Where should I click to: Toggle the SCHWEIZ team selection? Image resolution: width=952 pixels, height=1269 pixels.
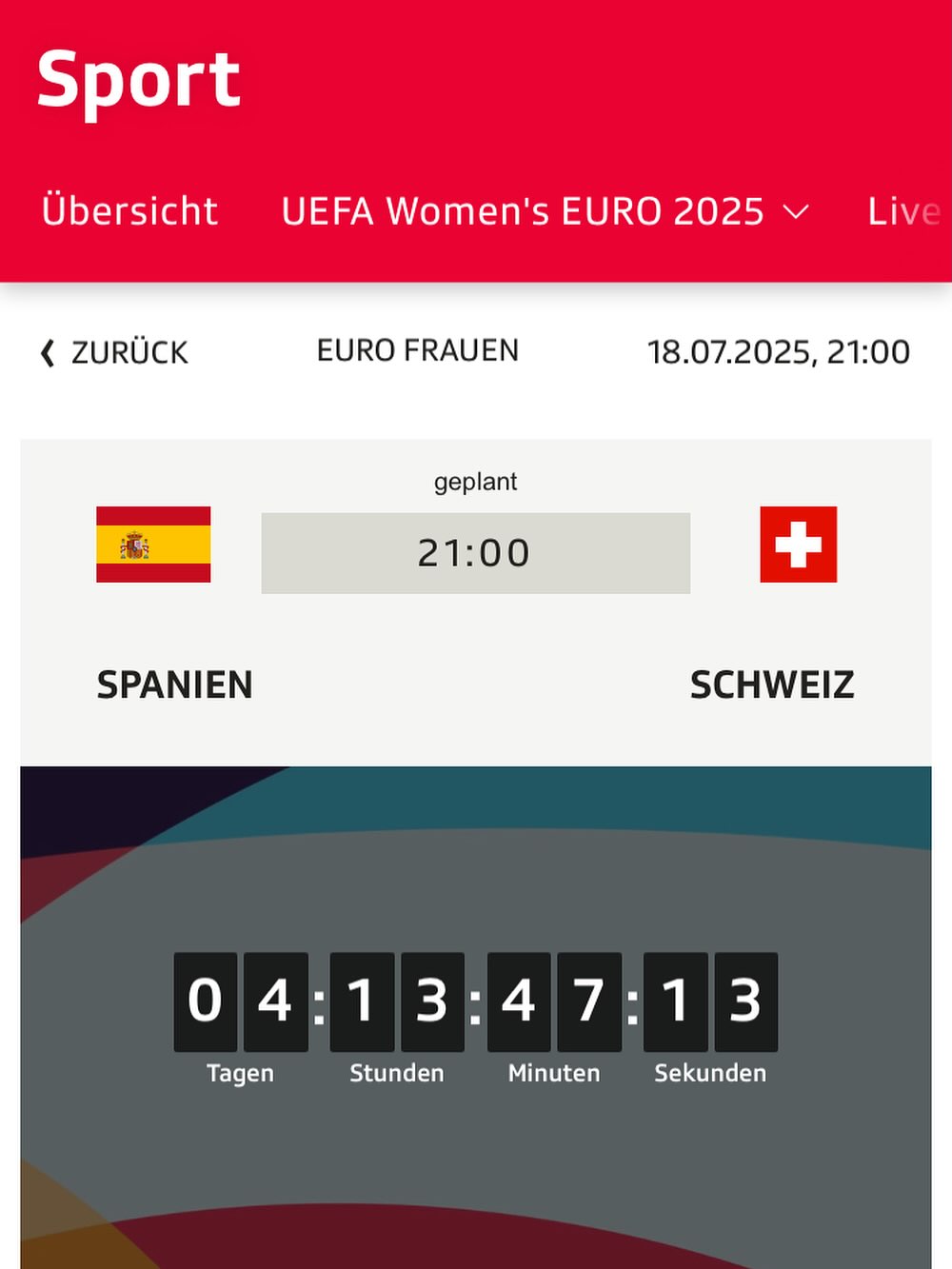[772, 684]
